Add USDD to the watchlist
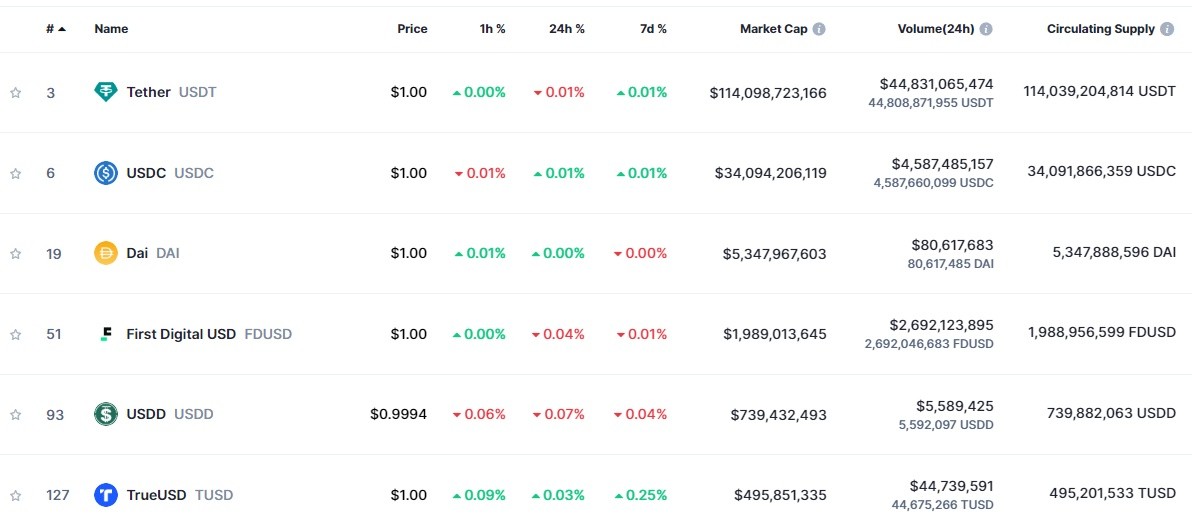This screenshot has width=1192, height=531. (x=16, y=415)
